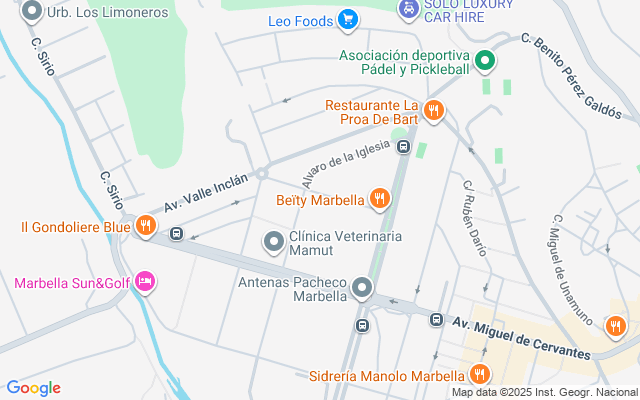
Task: Tap the Marbella Sun&Golf hotel marker
Action: click(x=146, y=282)
